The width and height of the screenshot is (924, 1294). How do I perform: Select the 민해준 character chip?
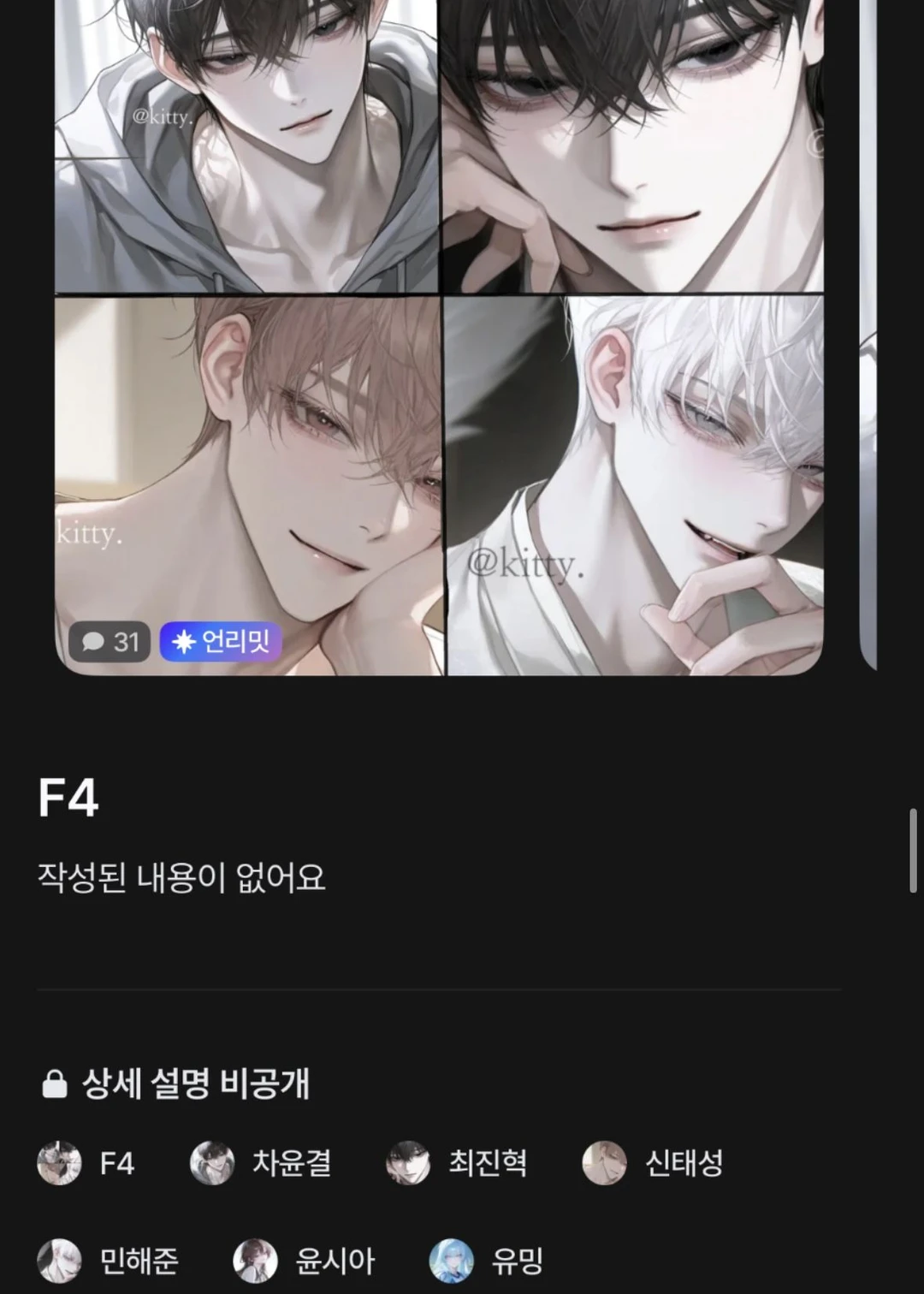click(109, 1261)
